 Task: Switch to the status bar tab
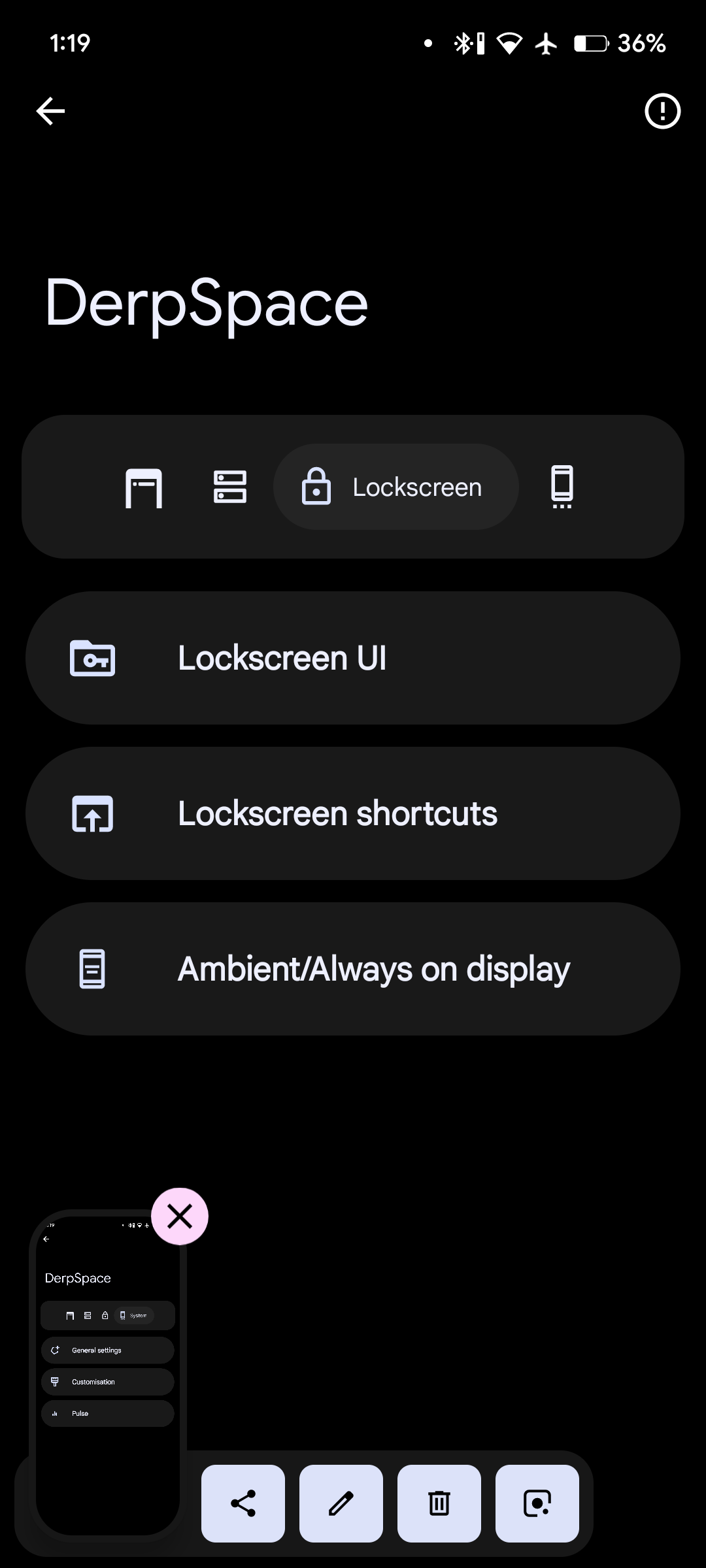coord(144,487)
